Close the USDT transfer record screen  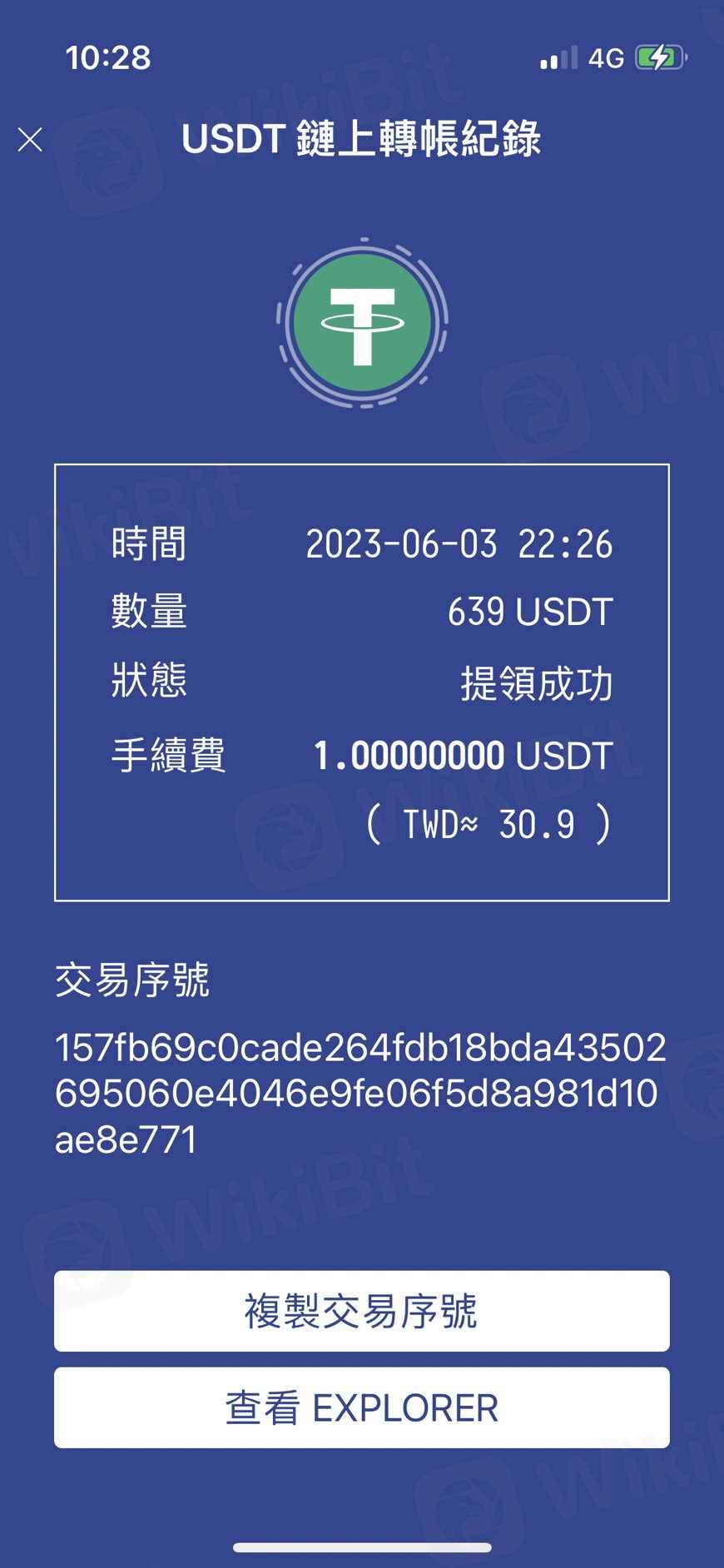coord(30,140)
